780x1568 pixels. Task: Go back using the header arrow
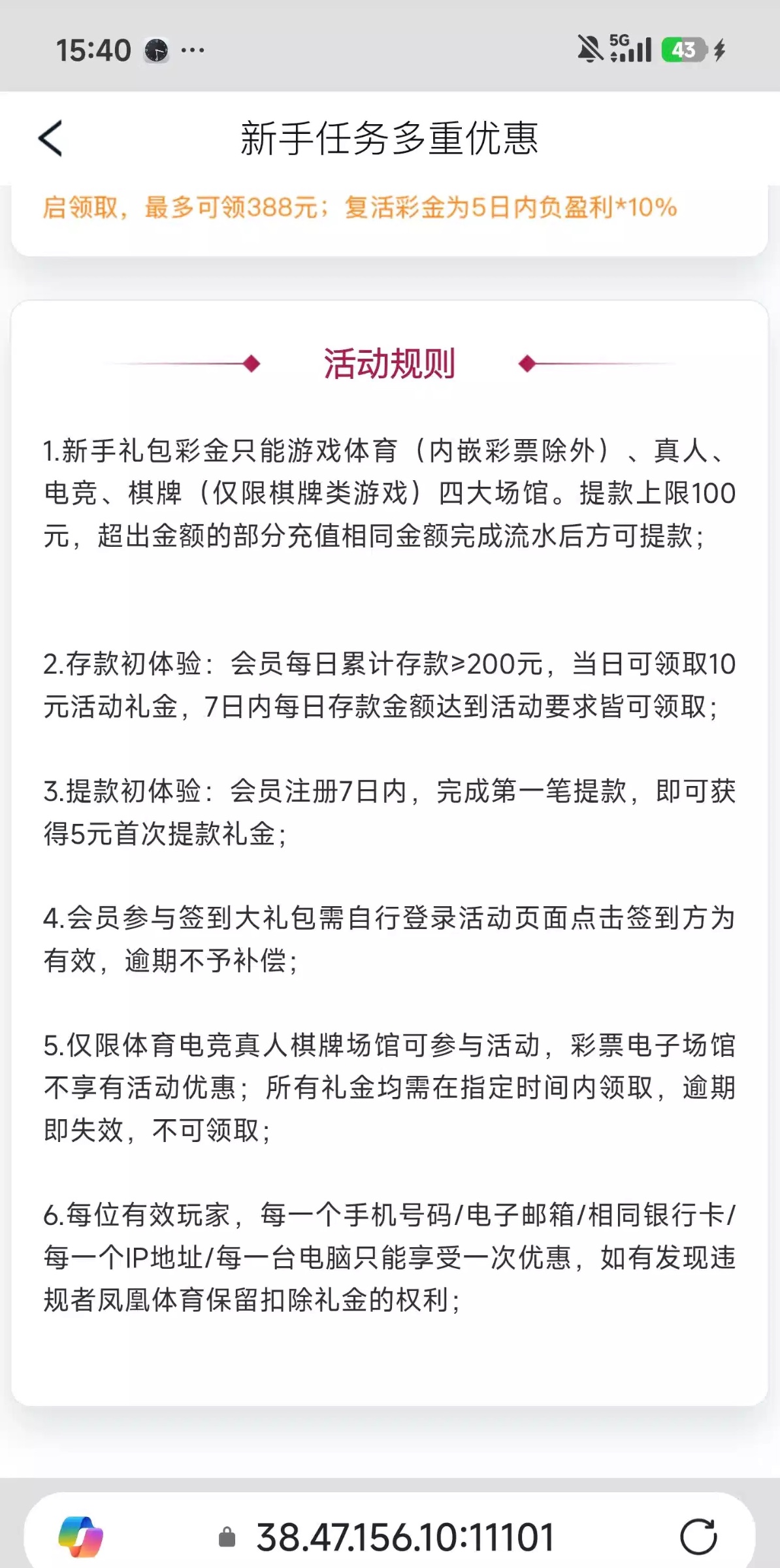[x=50, y=139]
